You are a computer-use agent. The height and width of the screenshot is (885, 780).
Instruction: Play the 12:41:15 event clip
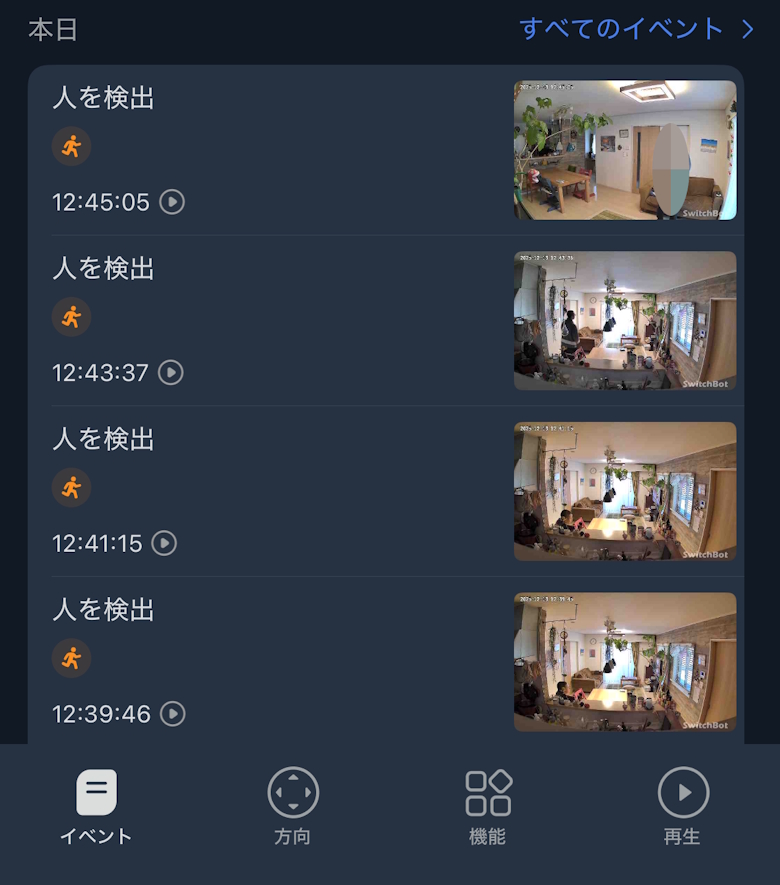pyautogui.click(x=164, y=543)
